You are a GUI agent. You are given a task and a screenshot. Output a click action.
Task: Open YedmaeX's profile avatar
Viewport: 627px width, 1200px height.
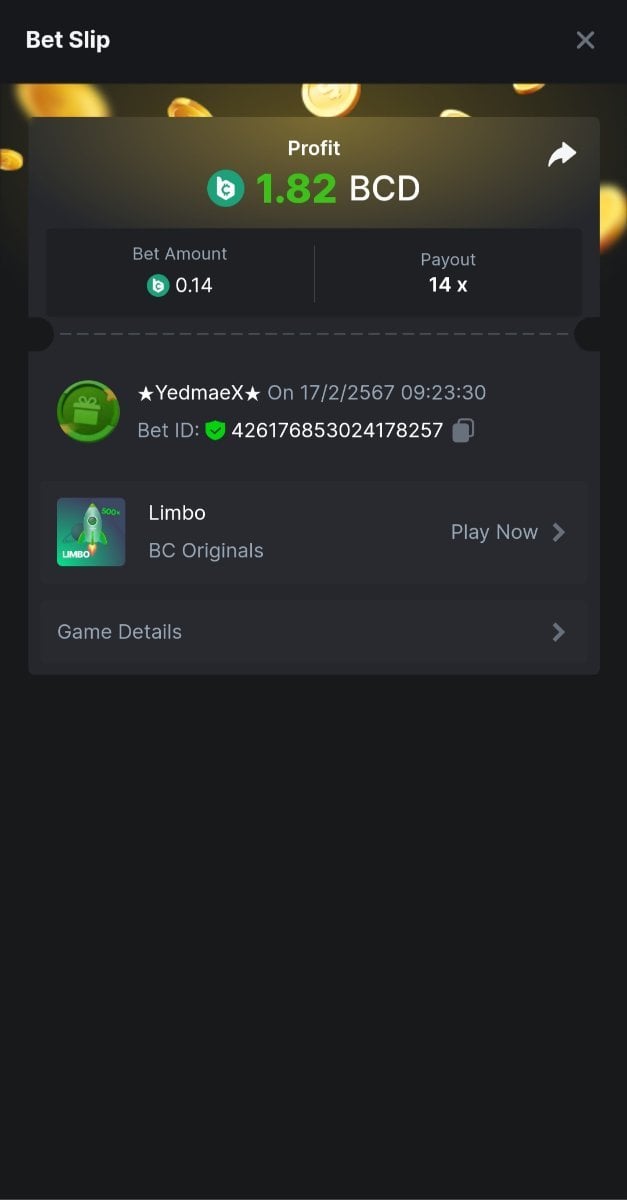[89, 411]
